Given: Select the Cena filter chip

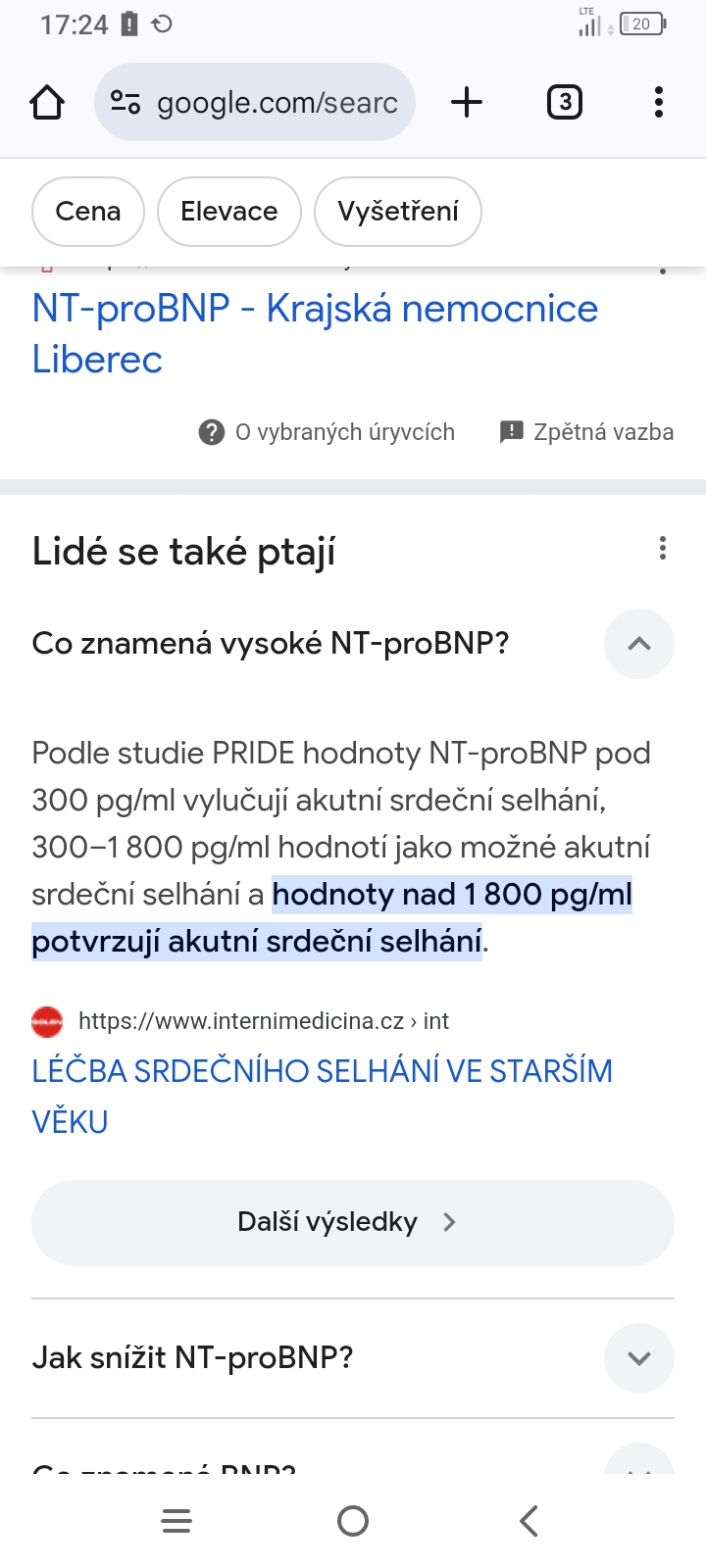Looking at the screenshot, I should [x=88, y=212].
